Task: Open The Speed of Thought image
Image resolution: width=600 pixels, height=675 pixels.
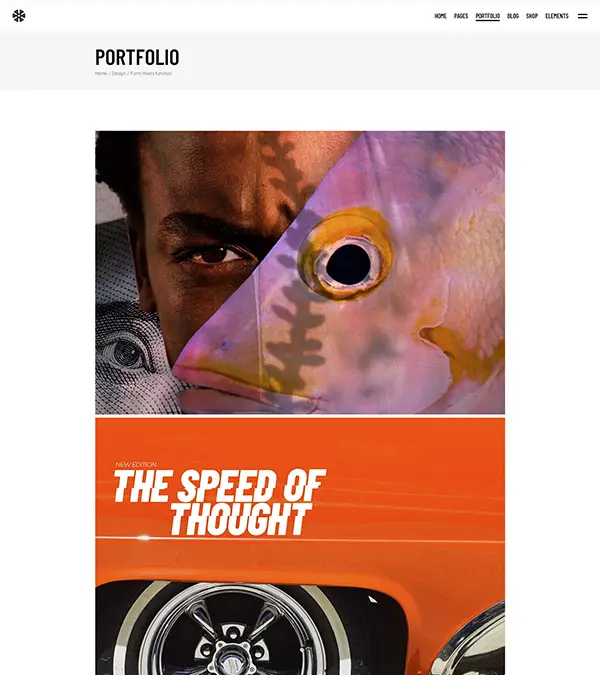Action: coord(300,545)
